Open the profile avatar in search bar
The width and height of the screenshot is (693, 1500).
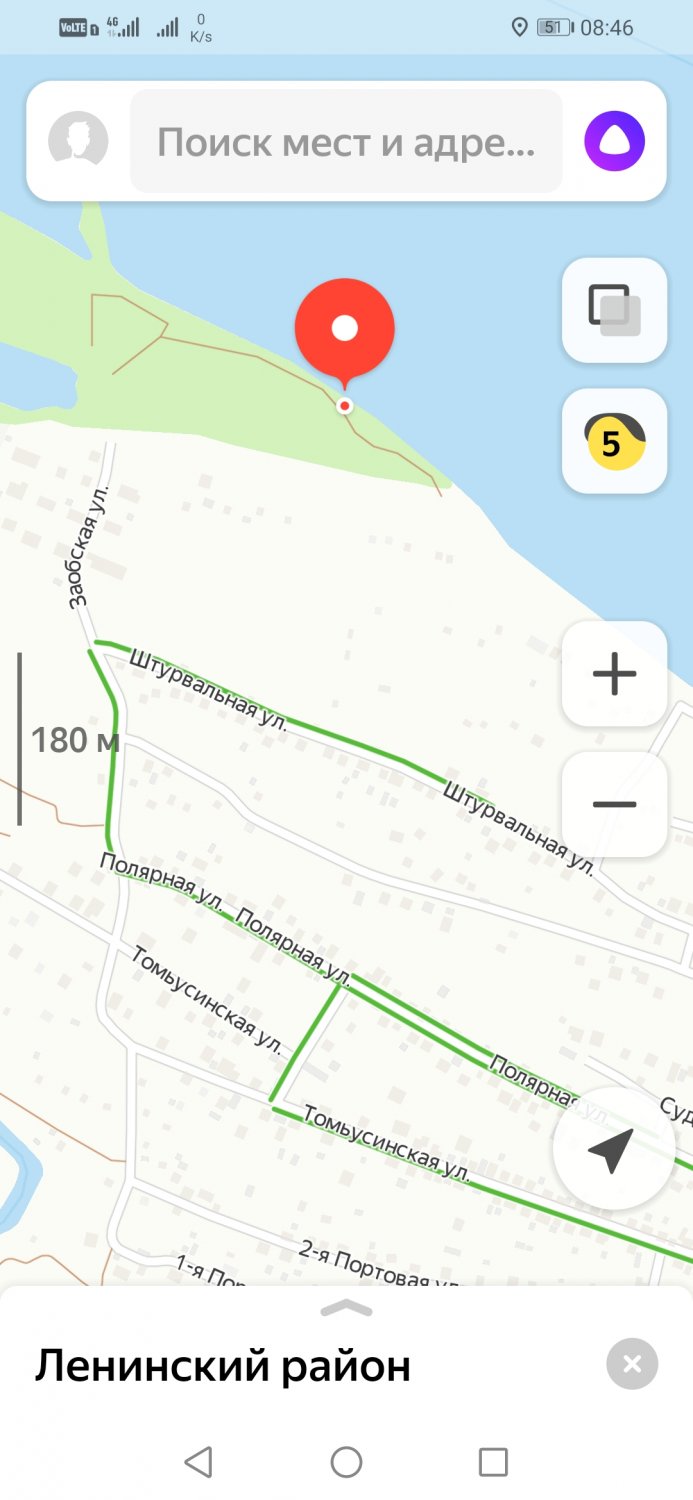point(78,141)
